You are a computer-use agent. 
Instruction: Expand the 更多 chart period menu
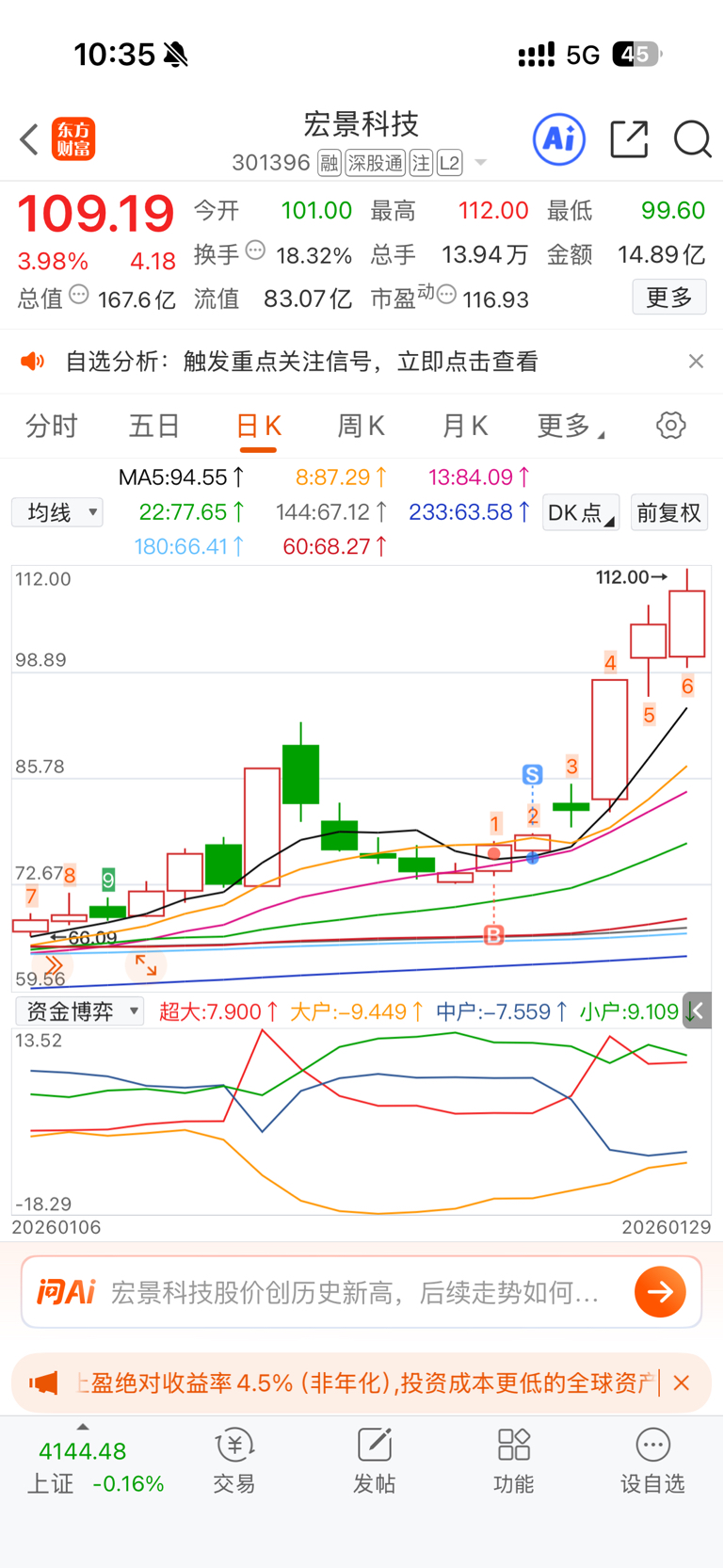[x=570, y=427]
